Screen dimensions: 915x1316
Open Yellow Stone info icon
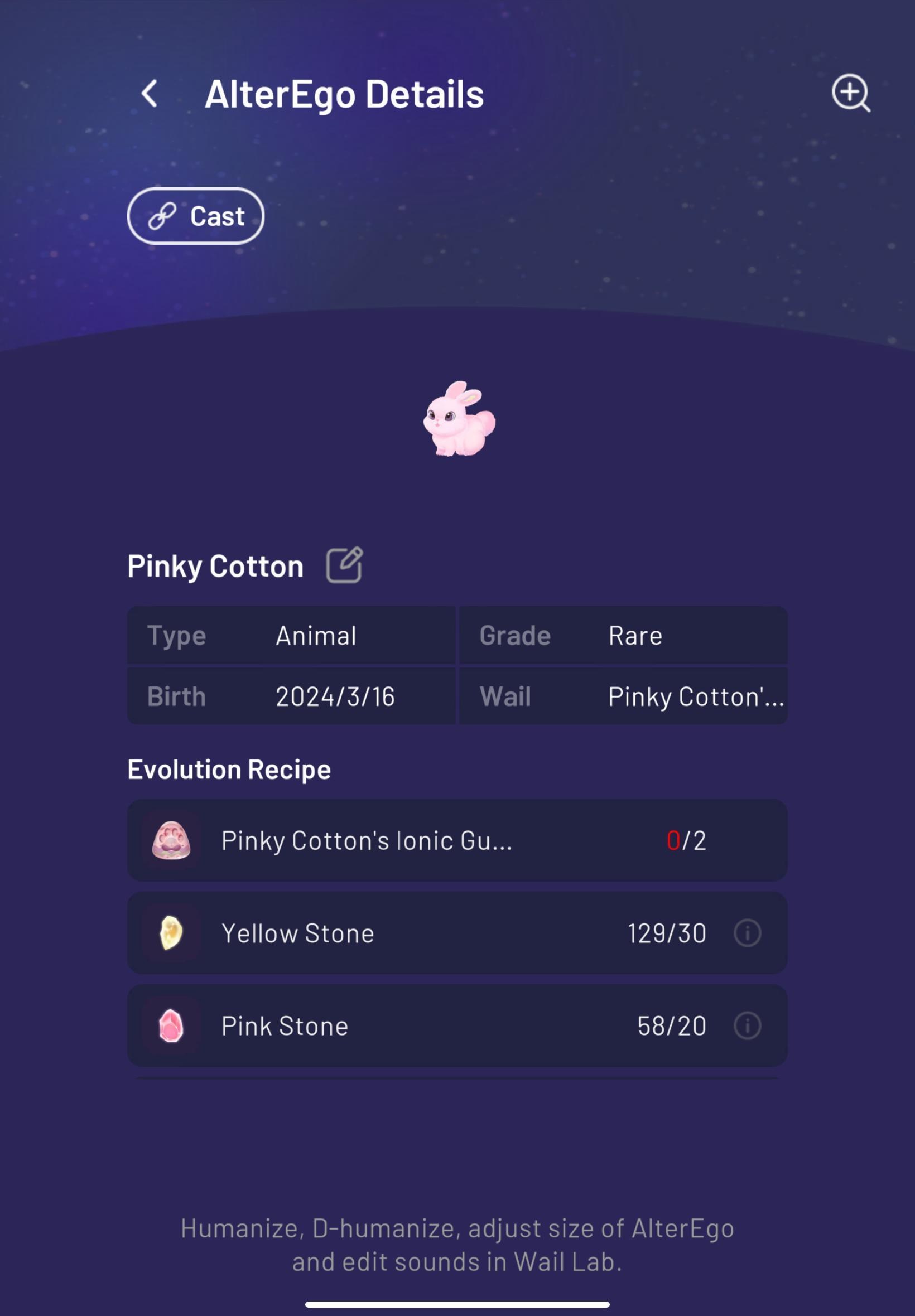[747, 933]
